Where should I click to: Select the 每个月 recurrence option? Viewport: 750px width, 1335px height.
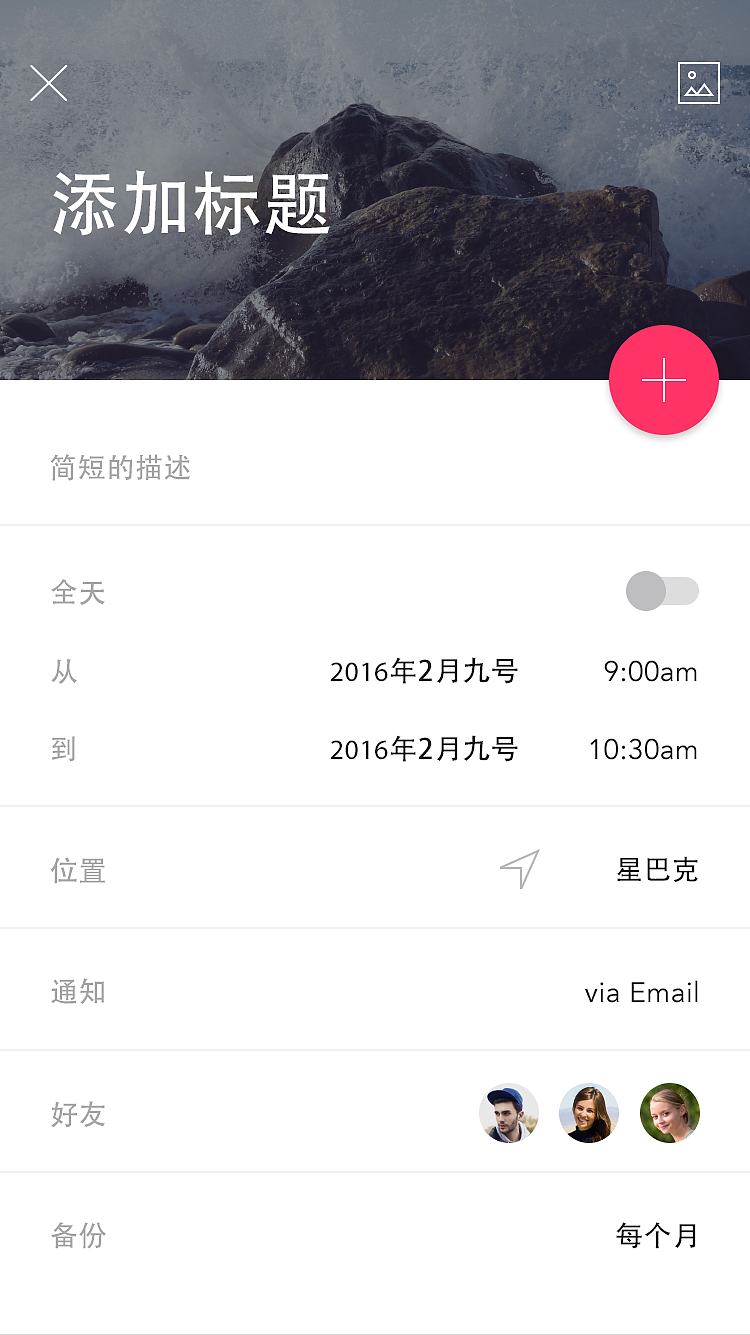pyautogui.click(x=656, y=1235)
